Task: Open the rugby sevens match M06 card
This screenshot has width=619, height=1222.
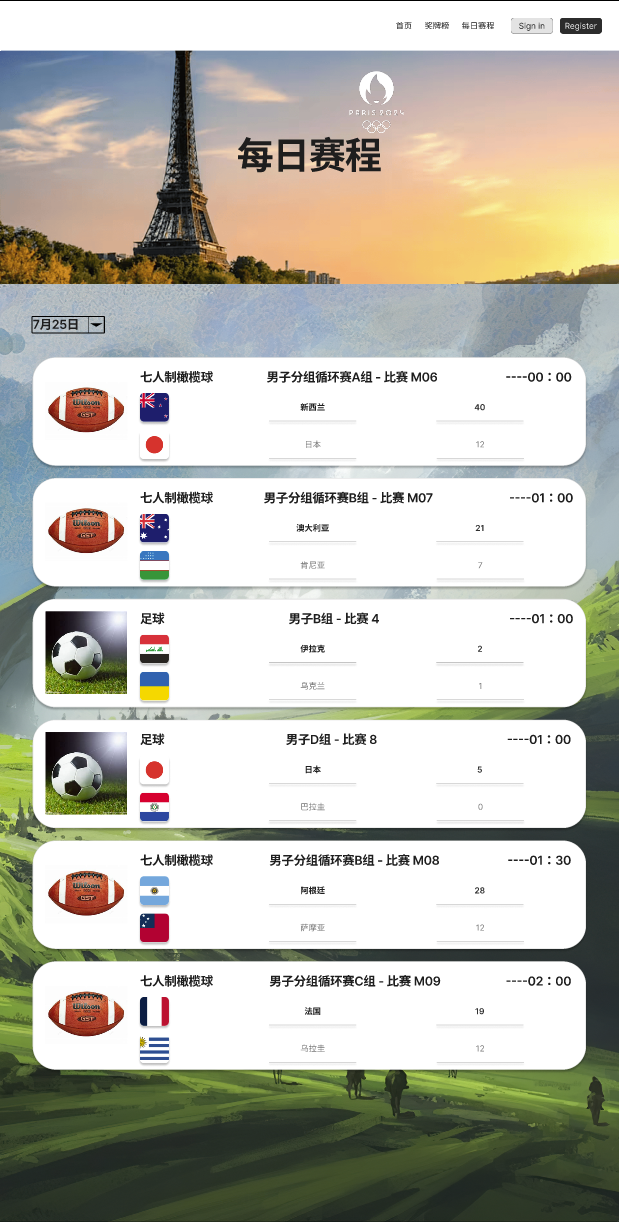Action: click(x=309, y=411)
